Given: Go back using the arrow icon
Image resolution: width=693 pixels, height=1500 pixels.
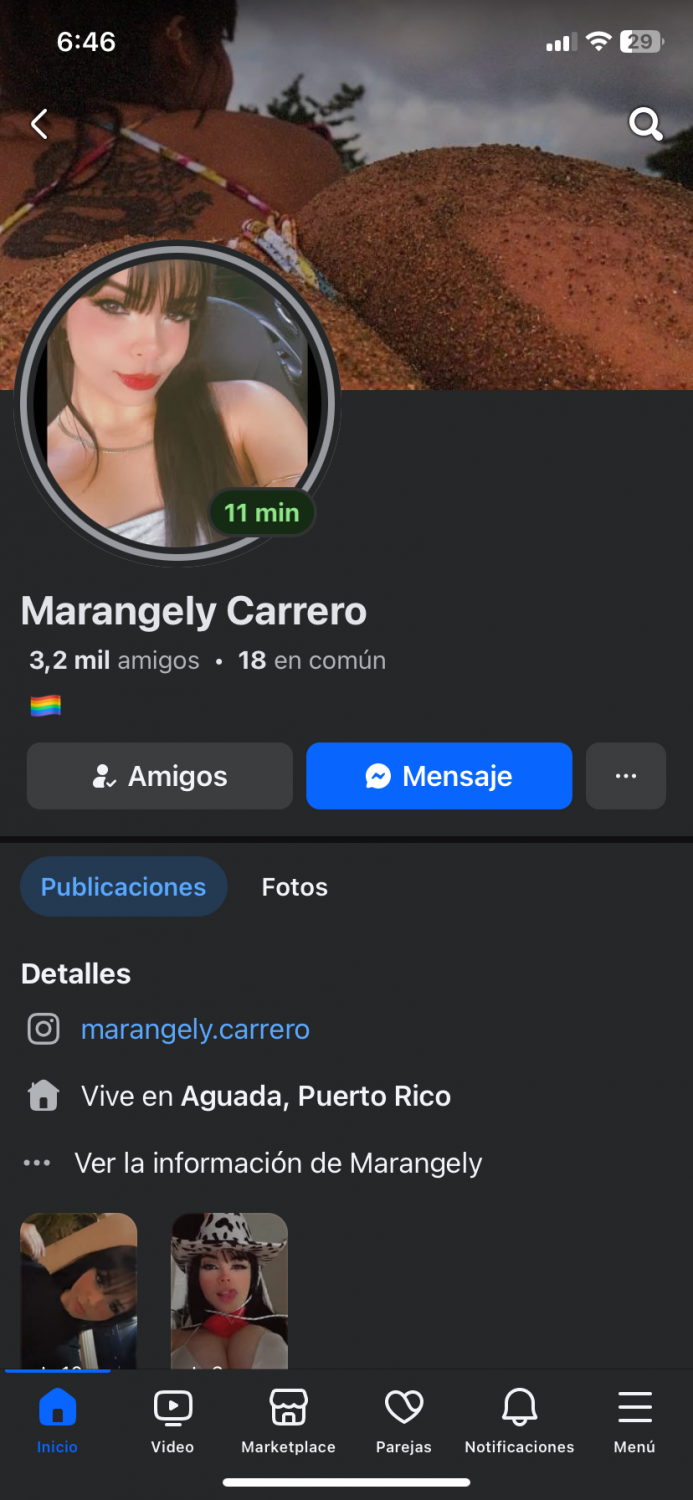Looking at the screenshot, I should pos(39,124).
